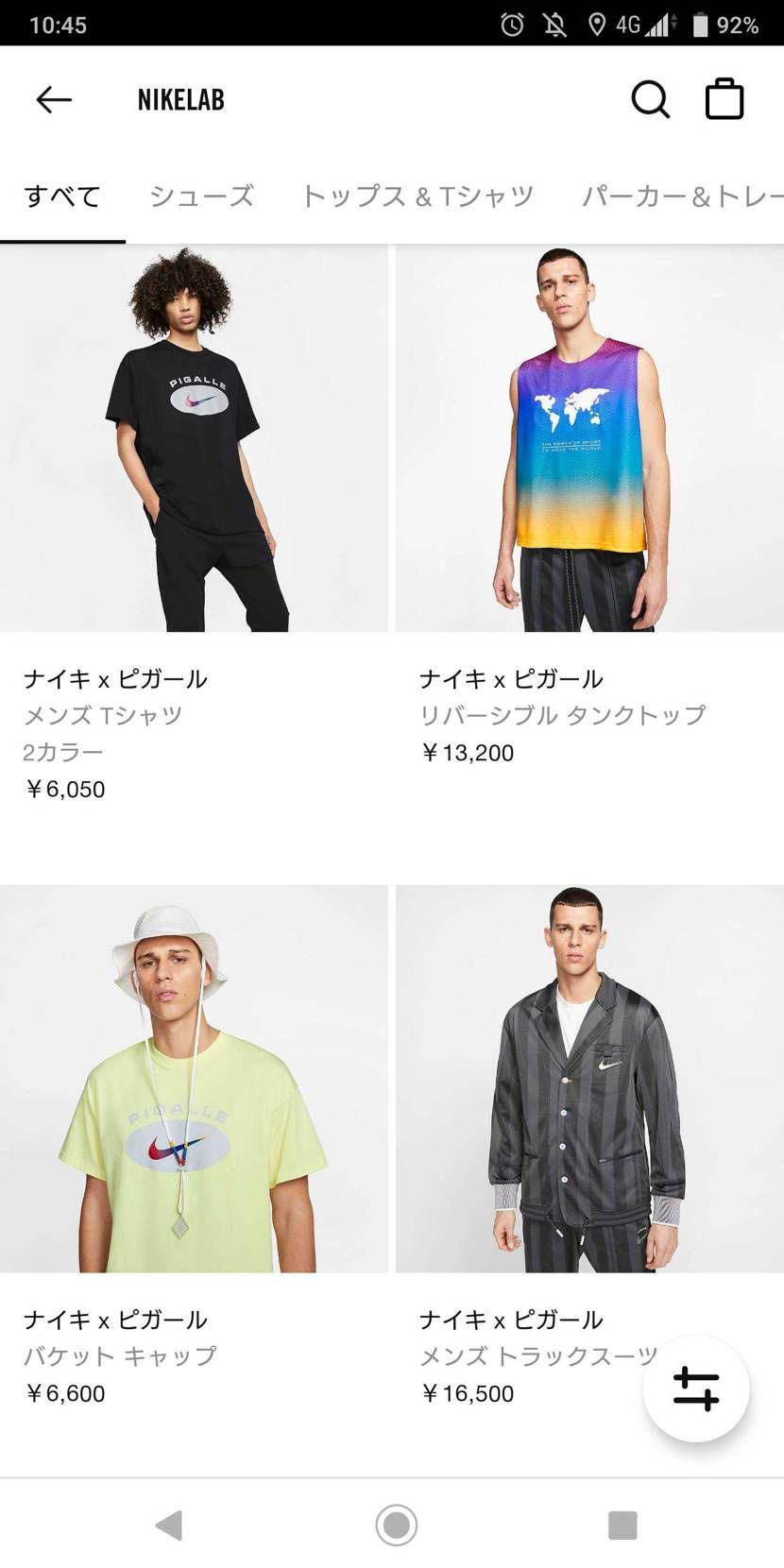Open the shopping bag icon
Viewport: 784px width, 1568px height.
pyautogui.click(x=724, y=97)
